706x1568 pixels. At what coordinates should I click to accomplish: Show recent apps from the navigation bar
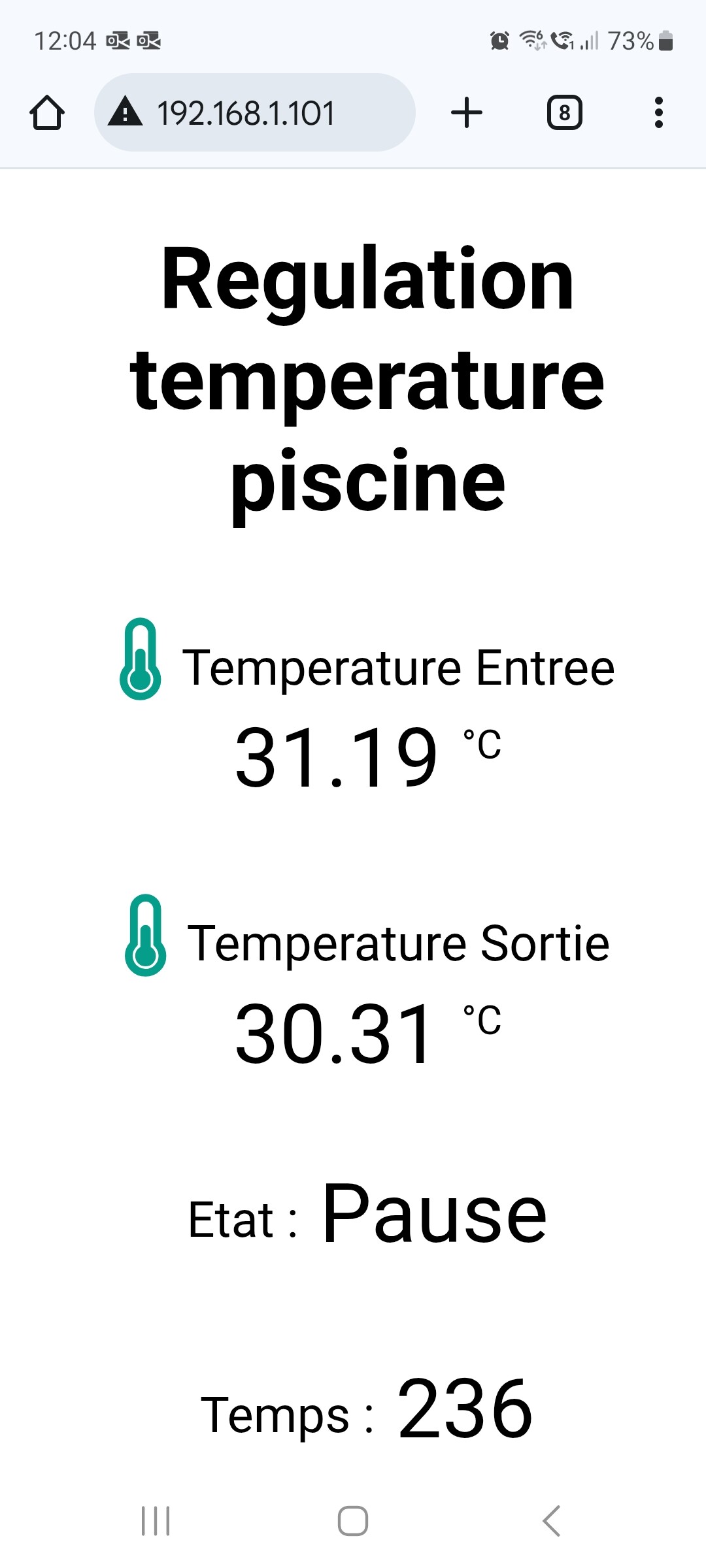pyautogui.click(x=156, y=1521)
